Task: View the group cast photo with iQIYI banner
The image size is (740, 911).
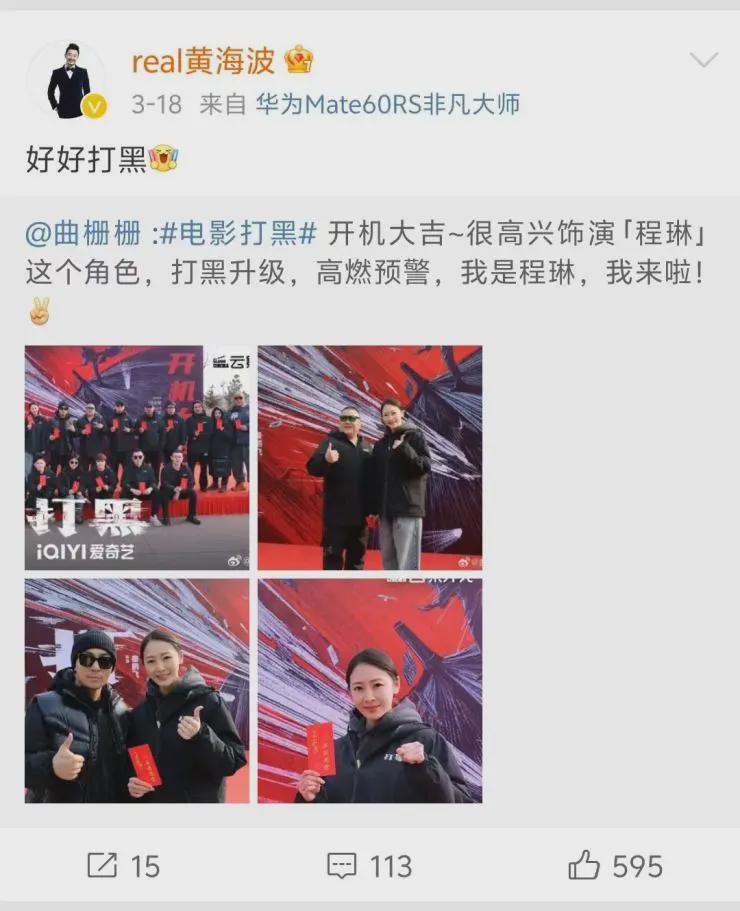Action: pos(137,458)
